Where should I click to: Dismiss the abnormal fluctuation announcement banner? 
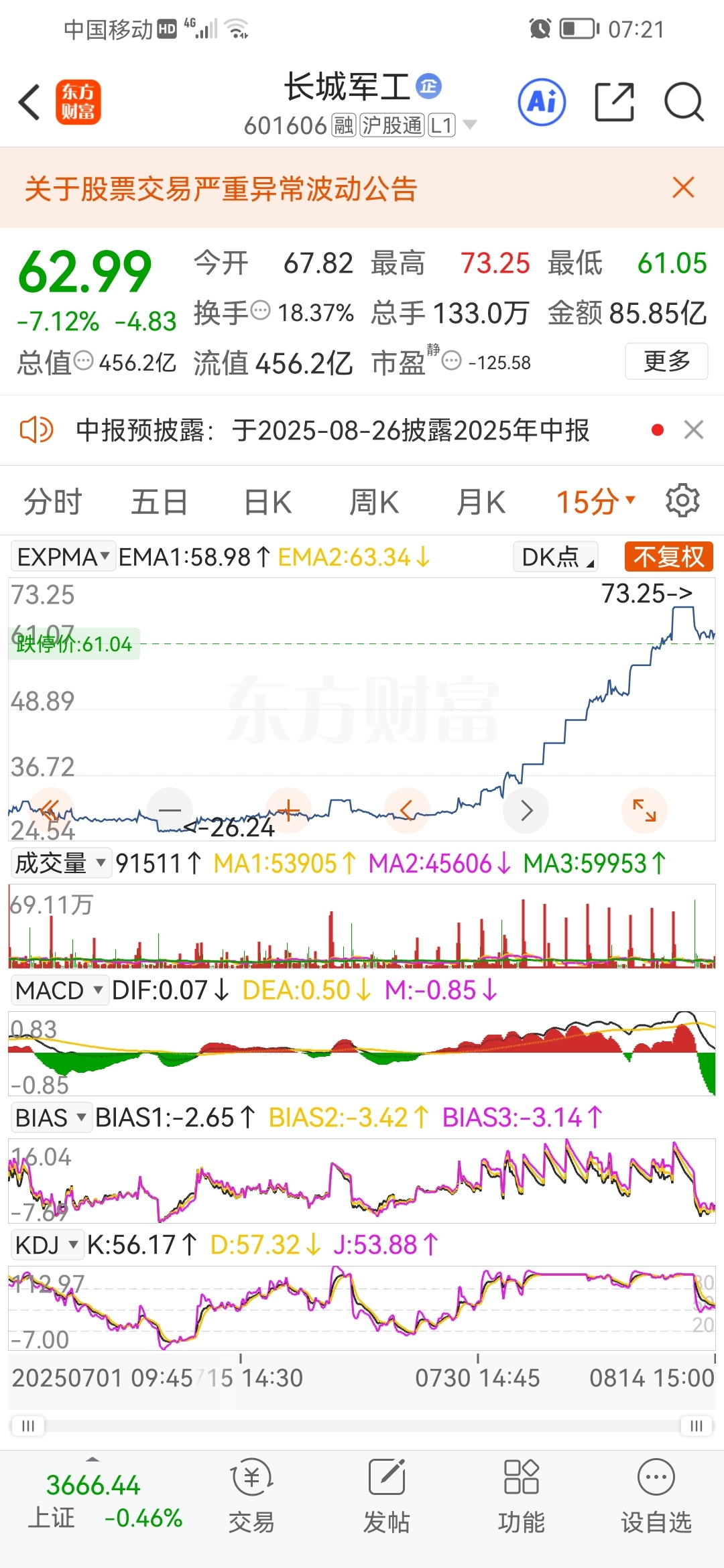tap(683, 188)
